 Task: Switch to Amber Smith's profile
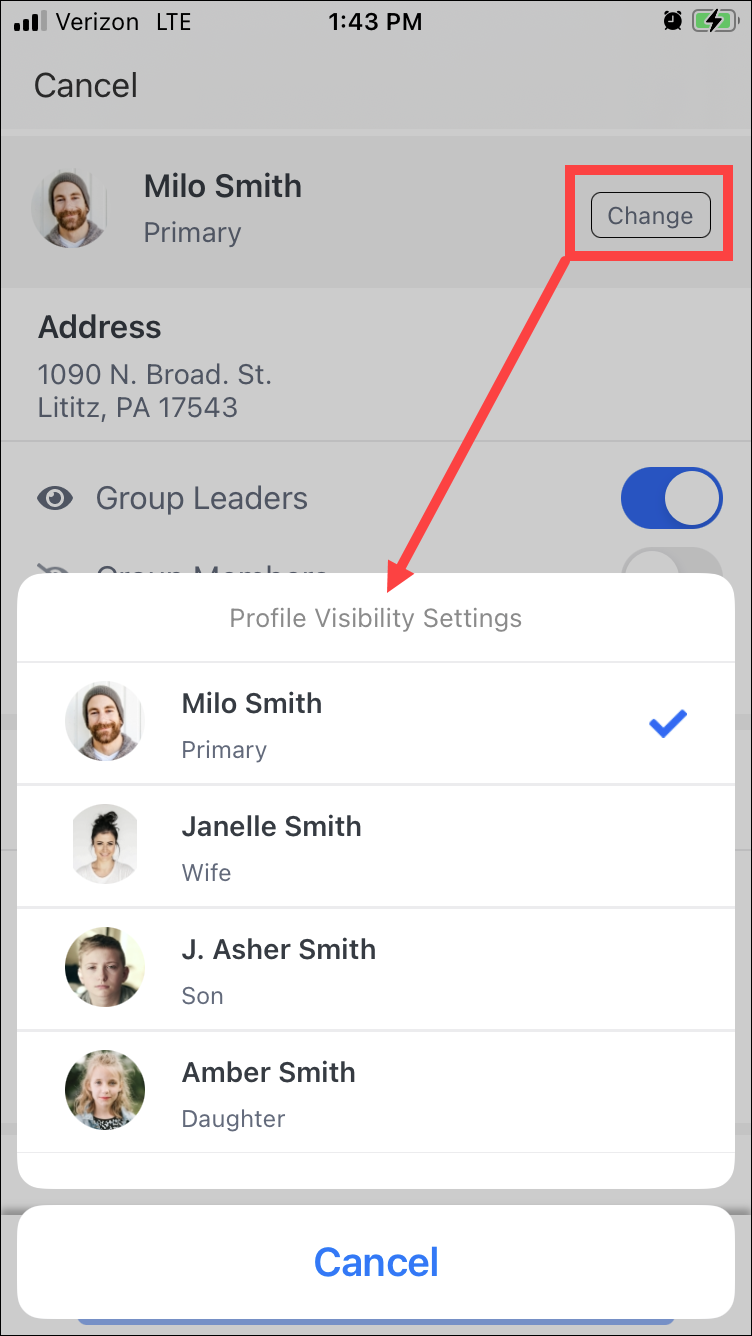376,1092
